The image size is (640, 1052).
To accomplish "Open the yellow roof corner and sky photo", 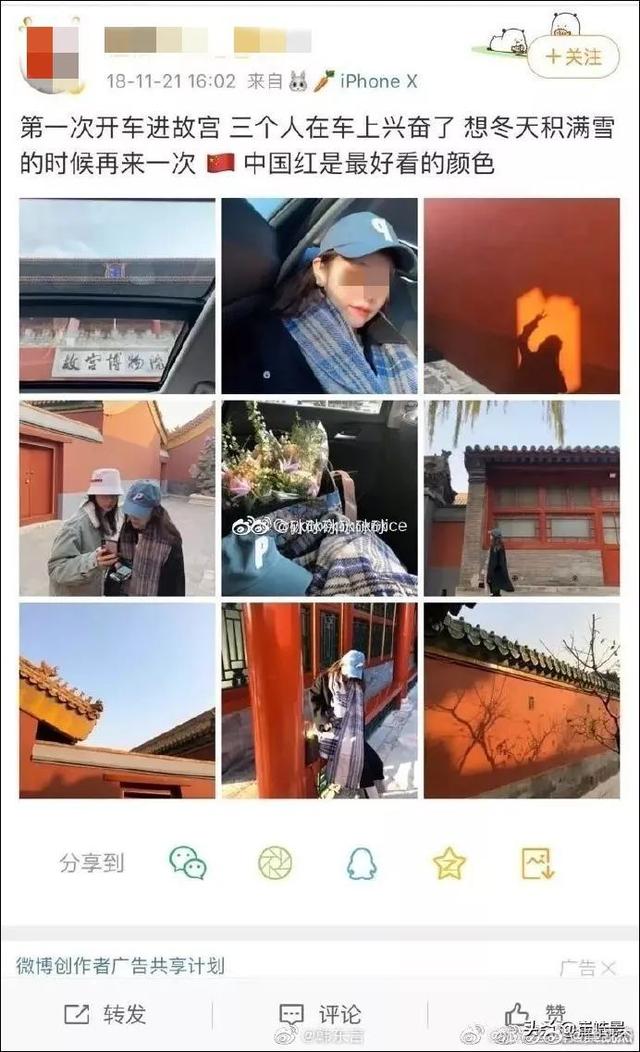I will tap(117, 700).
